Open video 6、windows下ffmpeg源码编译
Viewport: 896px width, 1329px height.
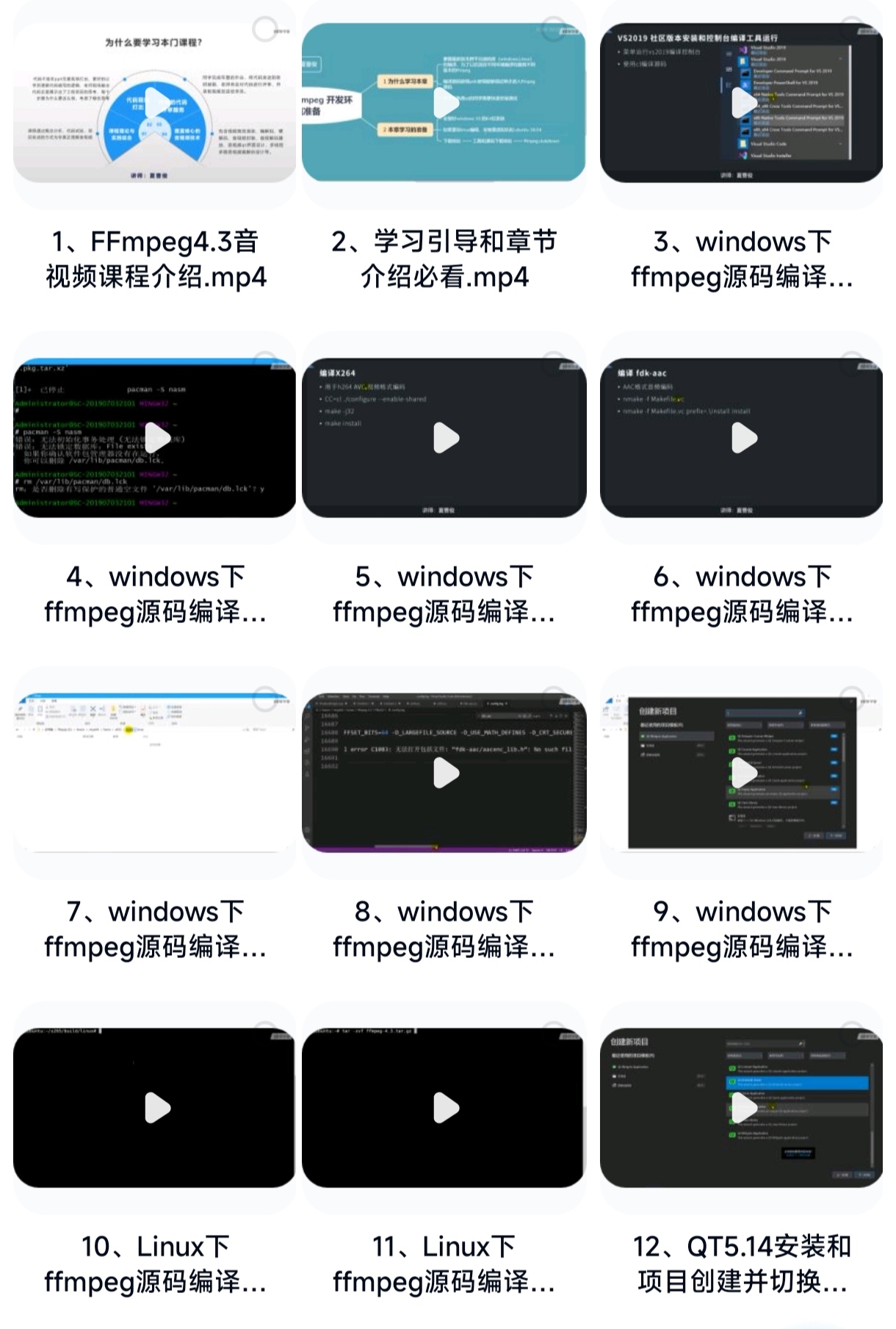click(x=743, y=439)
